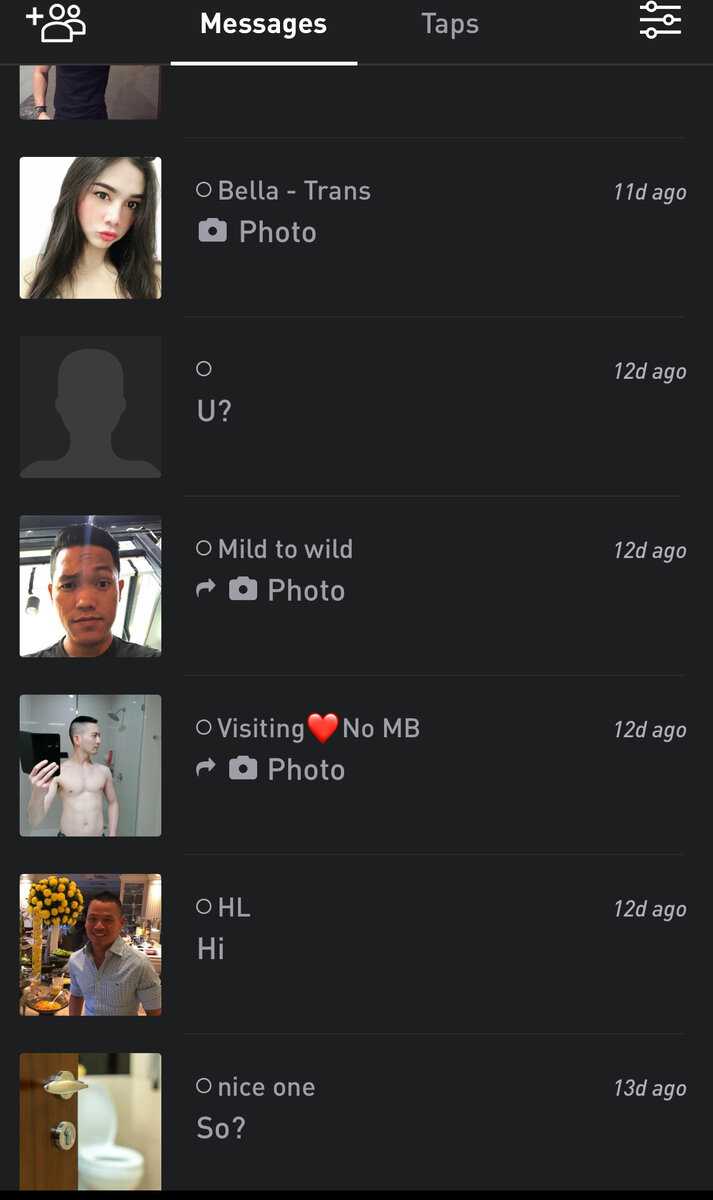Open the add group chat icon
This screenshot has height=1200, width=713.
tap(56, 23)
